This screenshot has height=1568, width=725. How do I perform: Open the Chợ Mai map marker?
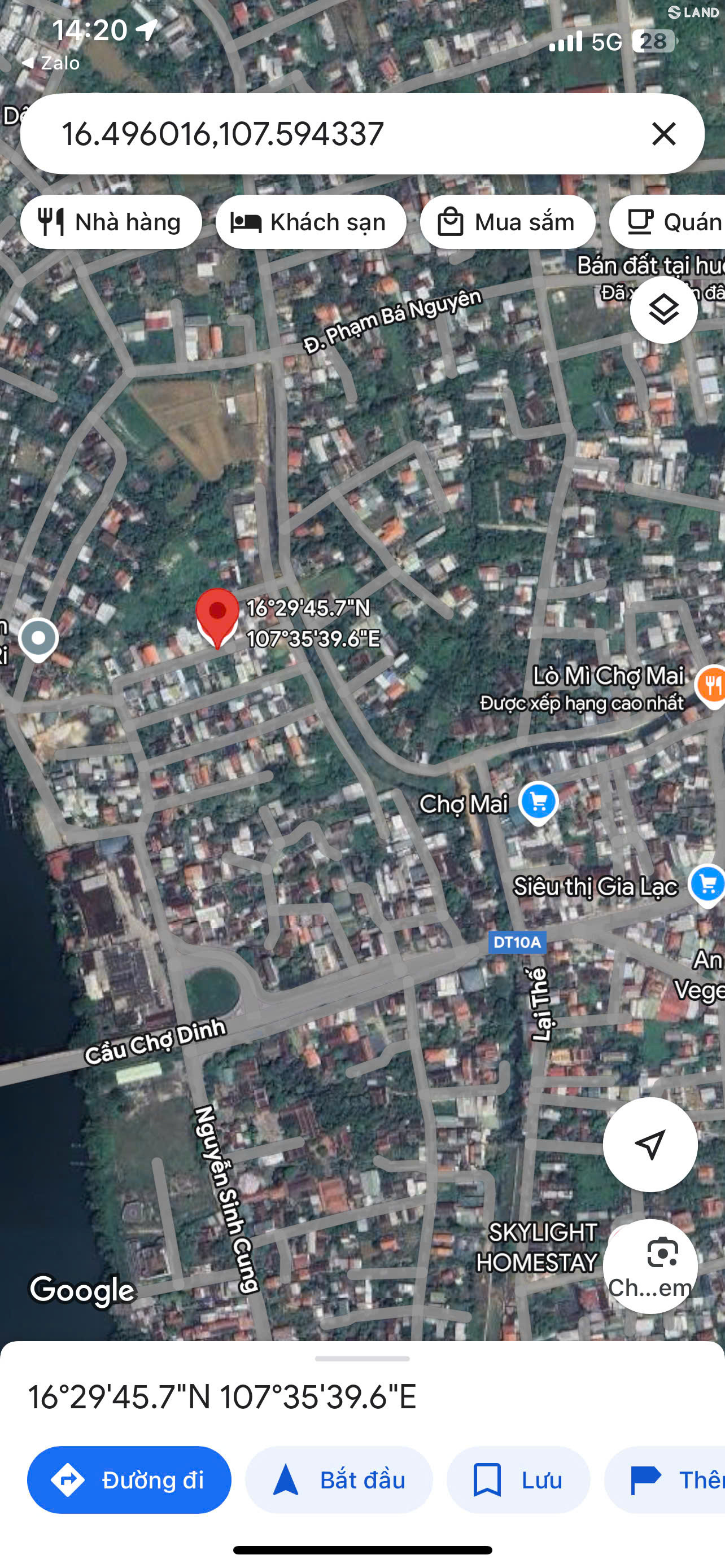point(538,803)
